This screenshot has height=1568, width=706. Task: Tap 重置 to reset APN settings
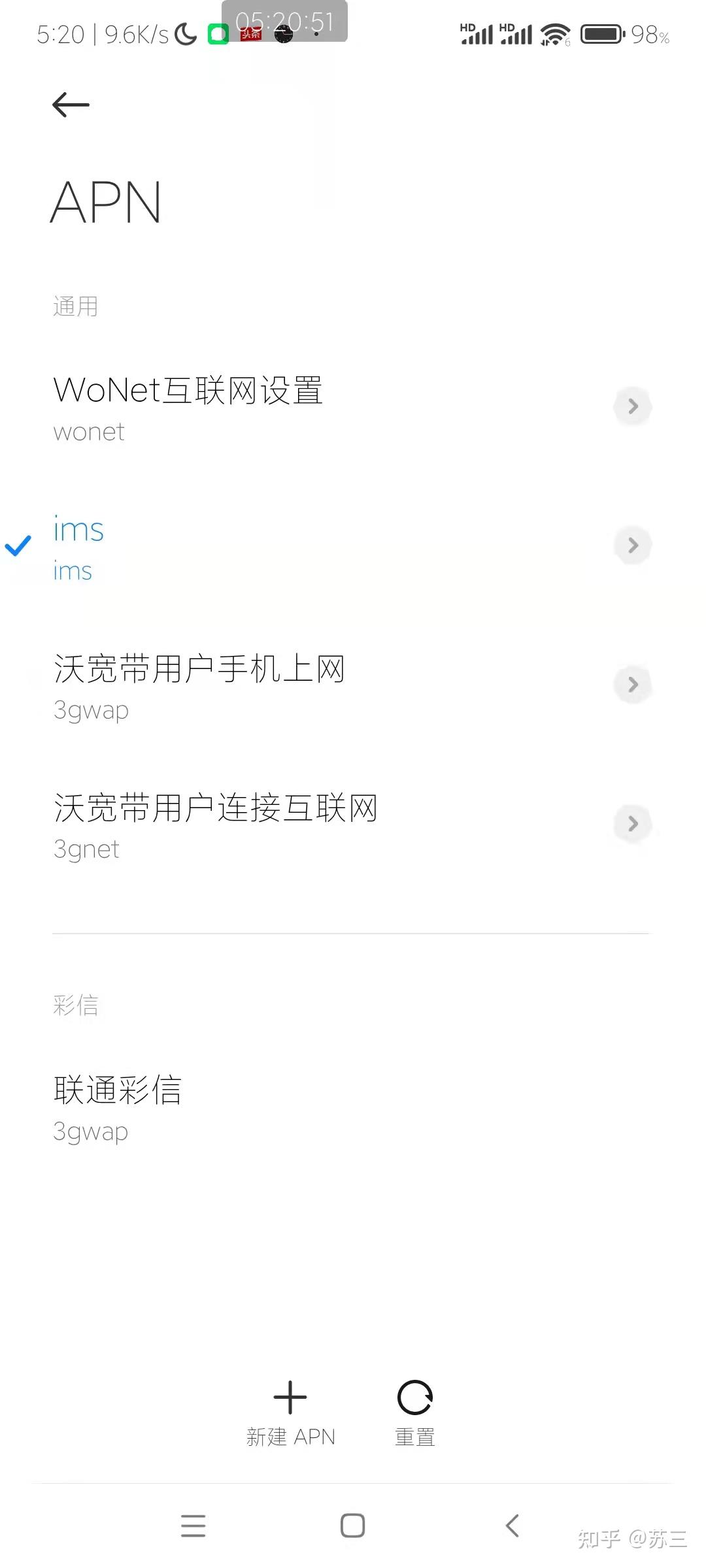pyautogui.click(x=415, y=1411)
